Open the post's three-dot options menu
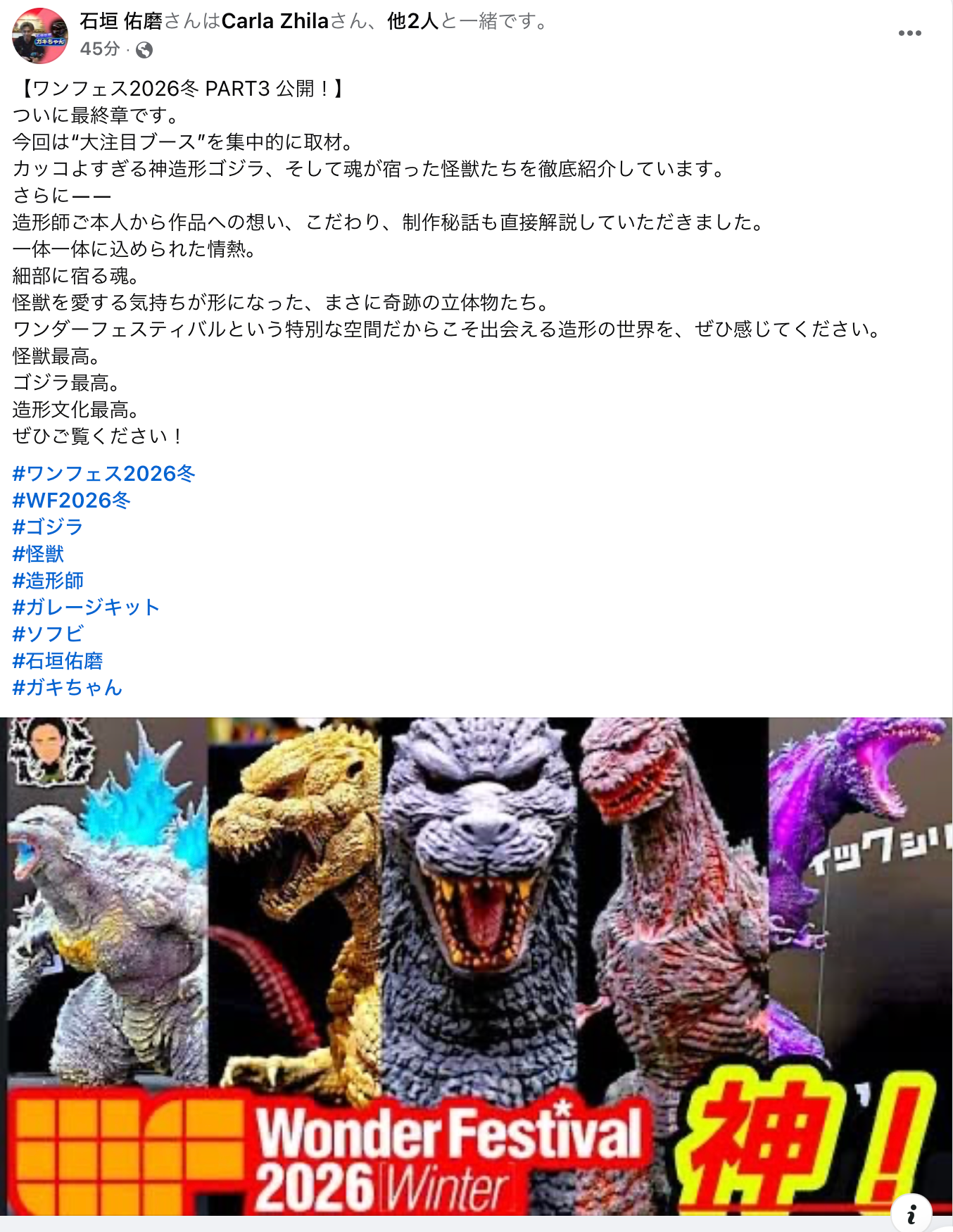The width and height of the screenshot is (953, 1232). tap(909, 33)
